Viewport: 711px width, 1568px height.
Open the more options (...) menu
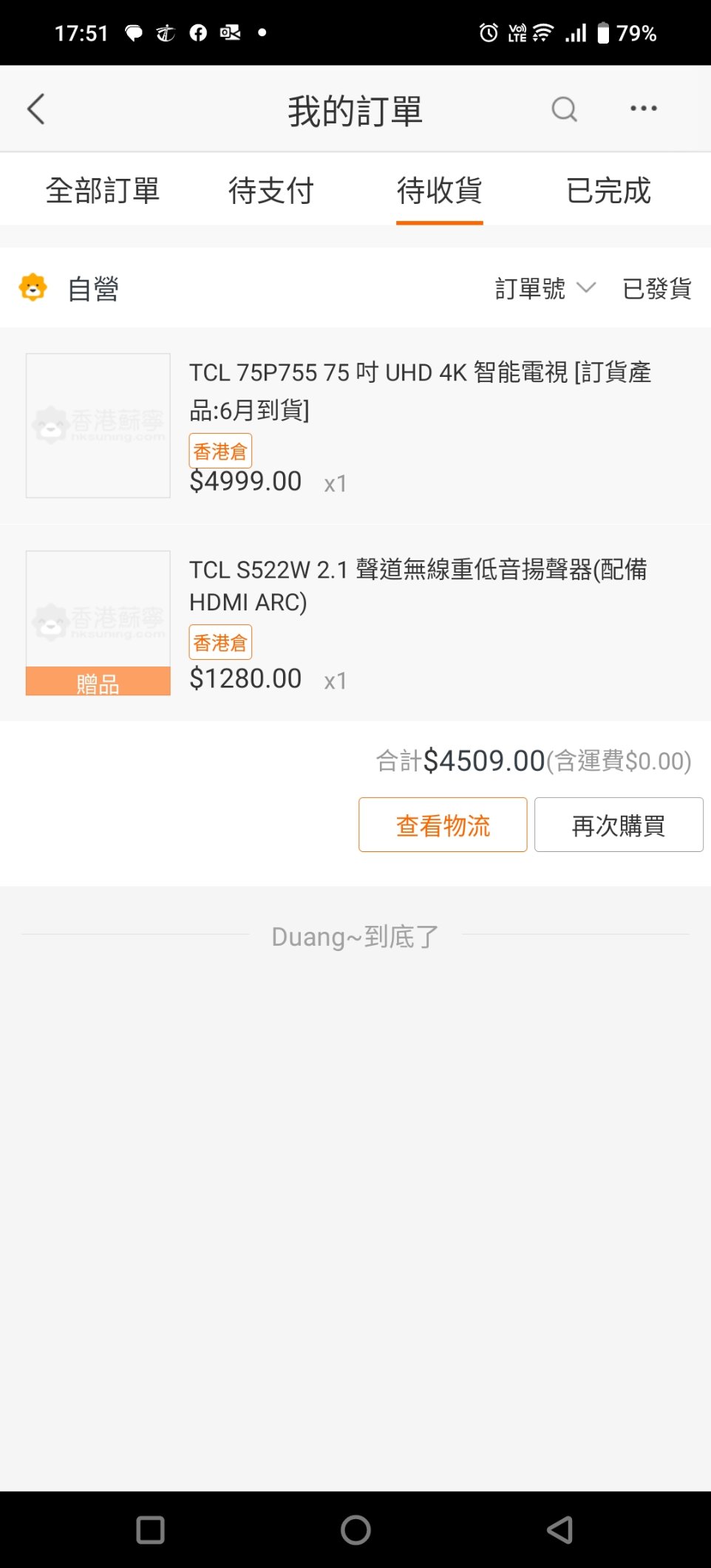642,108
